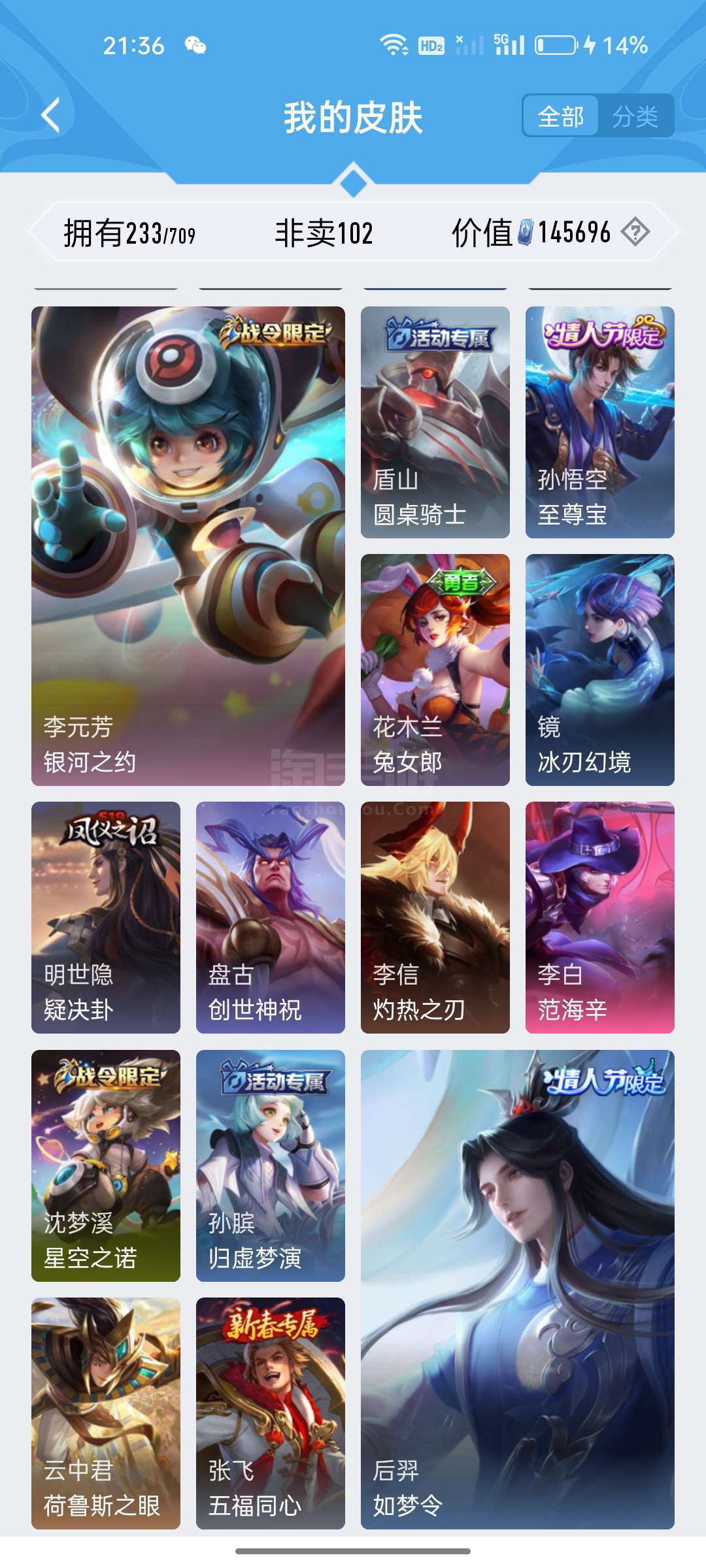View 孙悟空 至尊宝 skin
Image resolution: width=706 pixels, height=1568 pixels.
tap(600, 422)
